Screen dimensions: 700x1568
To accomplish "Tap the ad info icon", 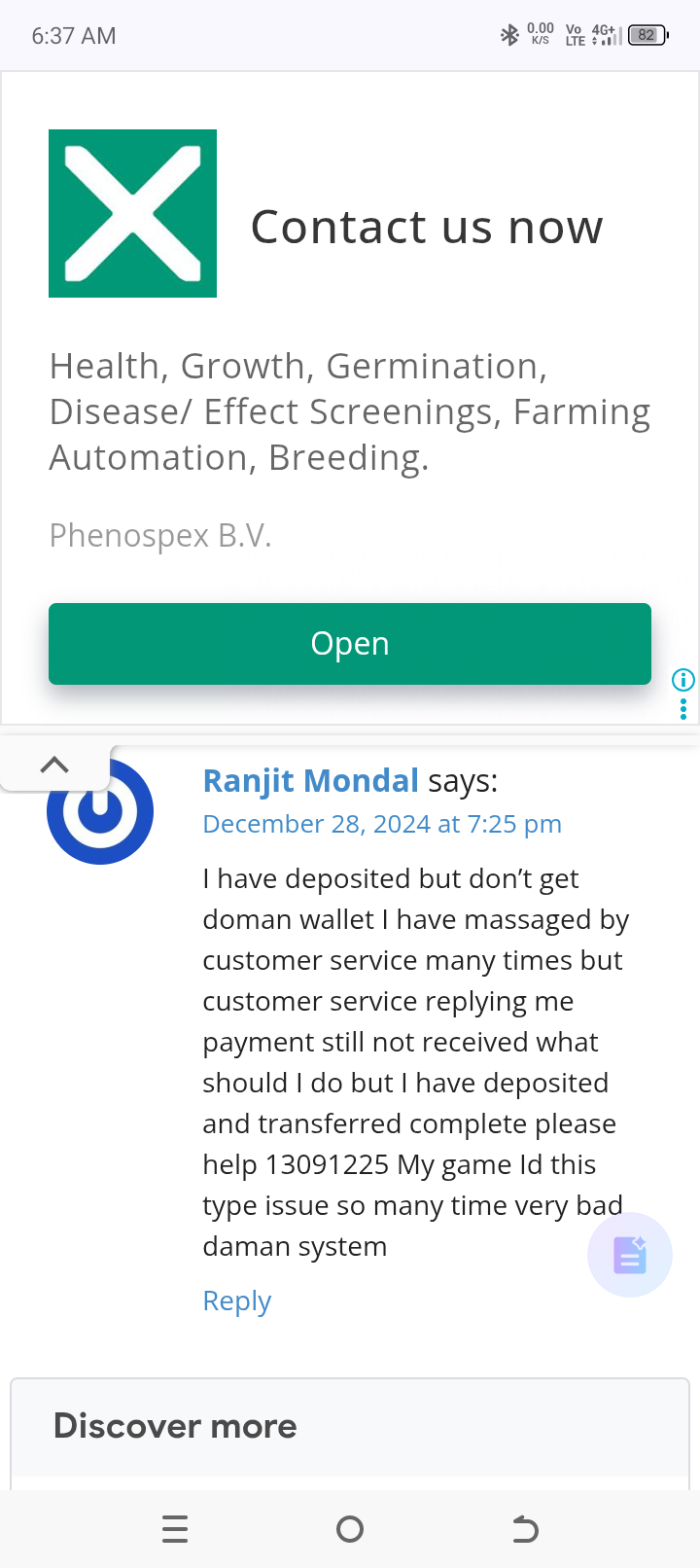I will tap(683, 680).
